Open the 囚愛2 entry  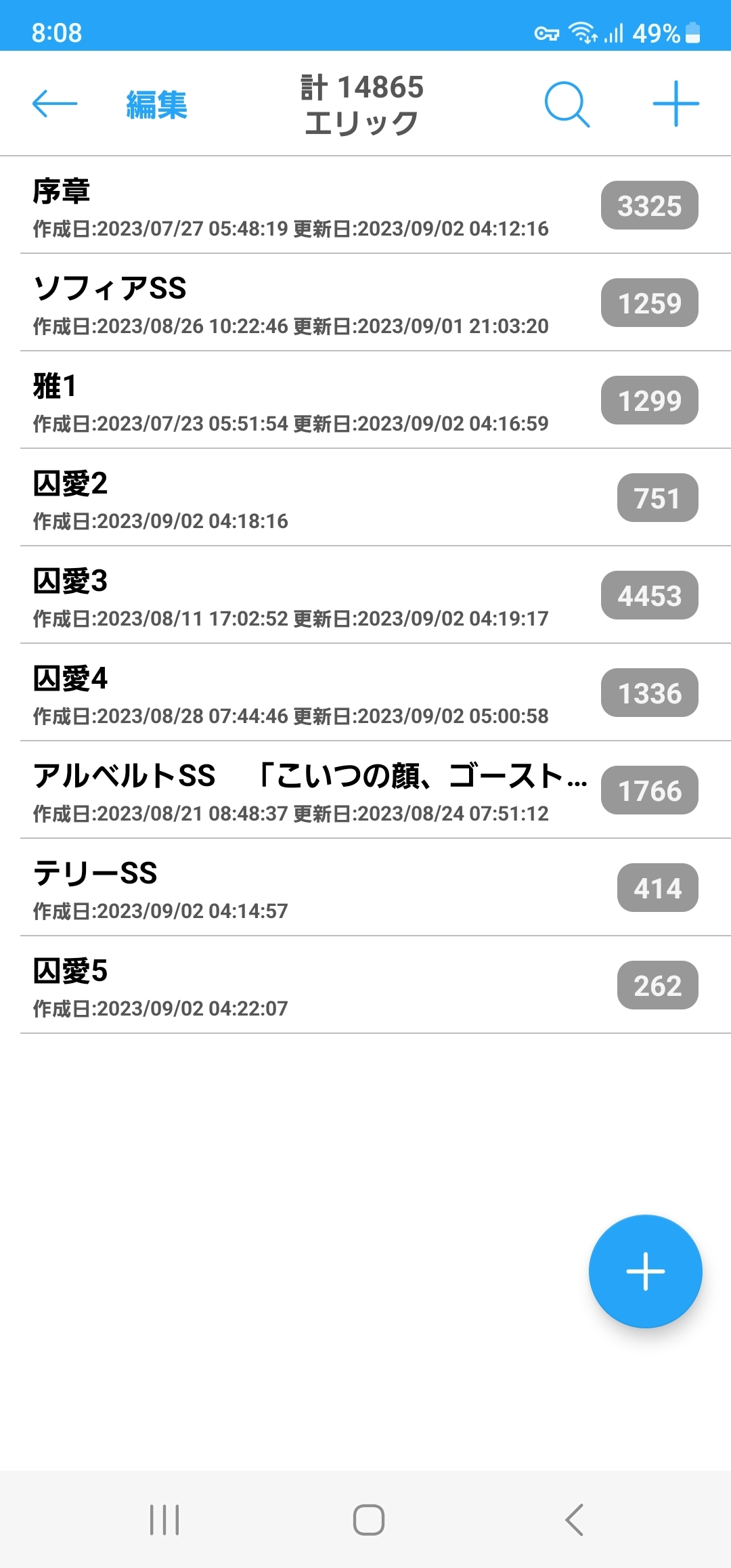[291, 498]
